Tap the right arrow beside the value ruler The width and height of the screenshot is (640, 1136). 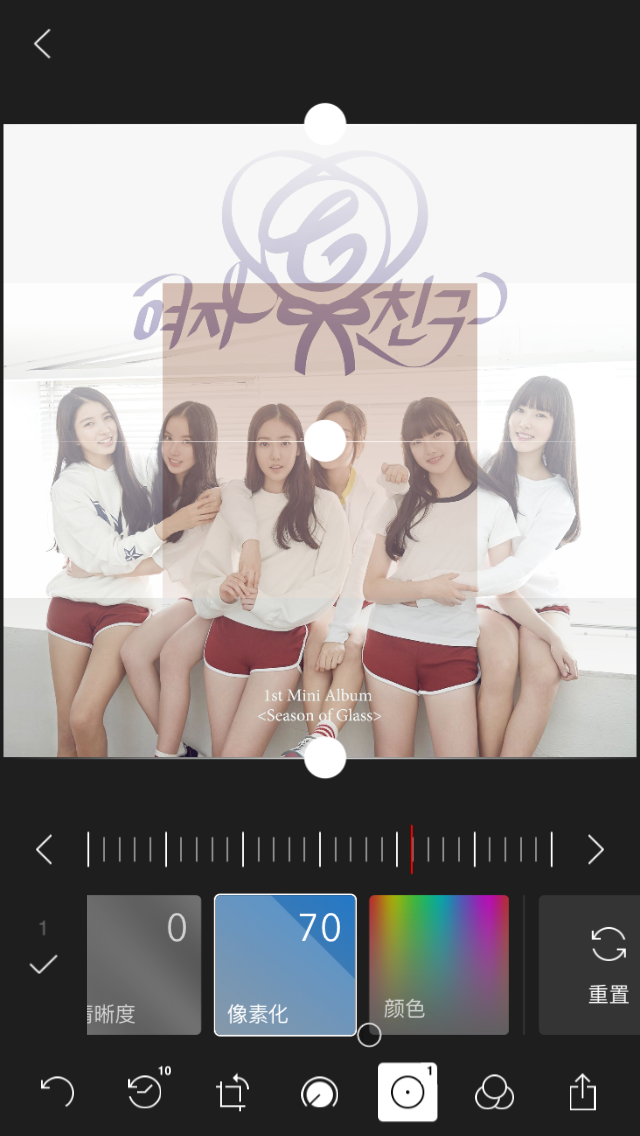(596, 850)
